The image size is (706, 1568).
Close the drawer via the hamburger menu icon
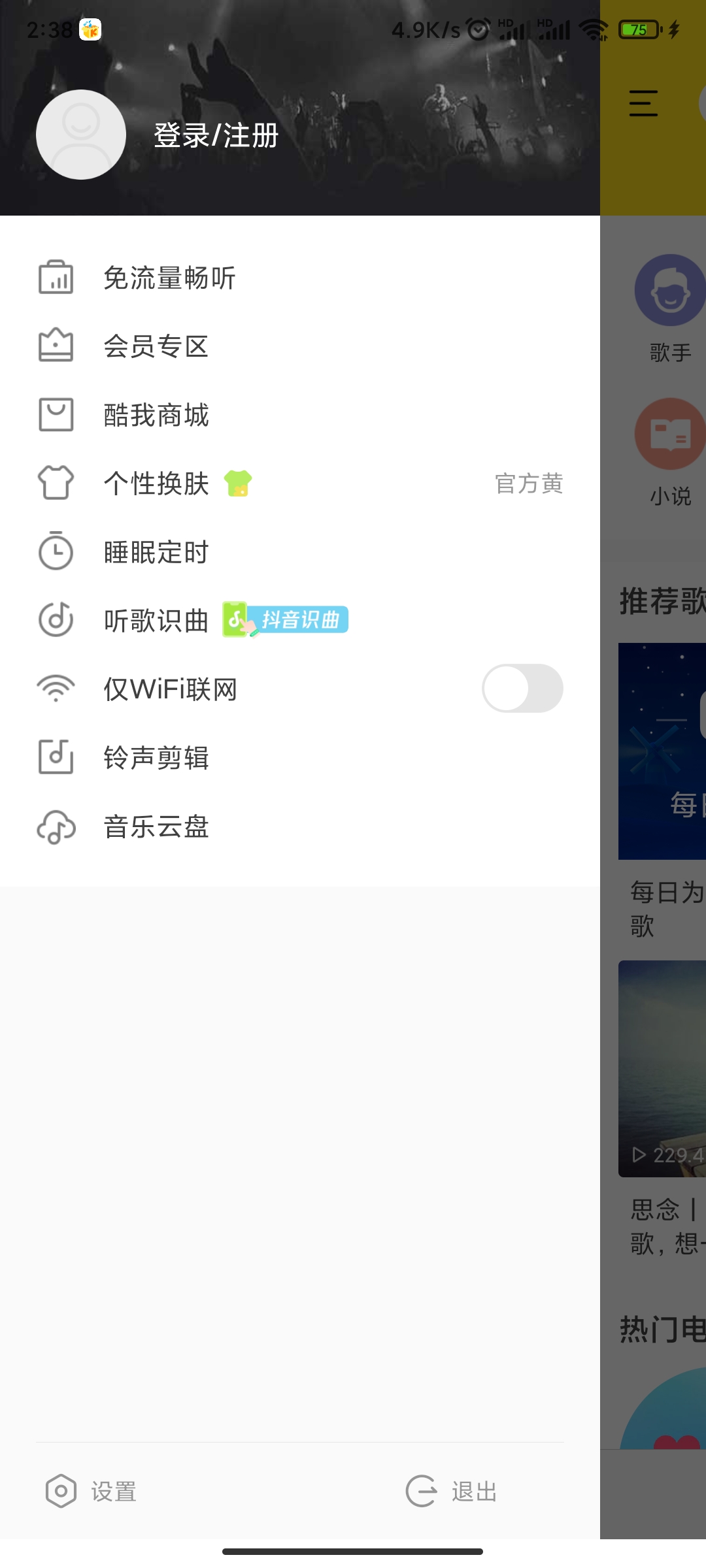tap(643, 103)
